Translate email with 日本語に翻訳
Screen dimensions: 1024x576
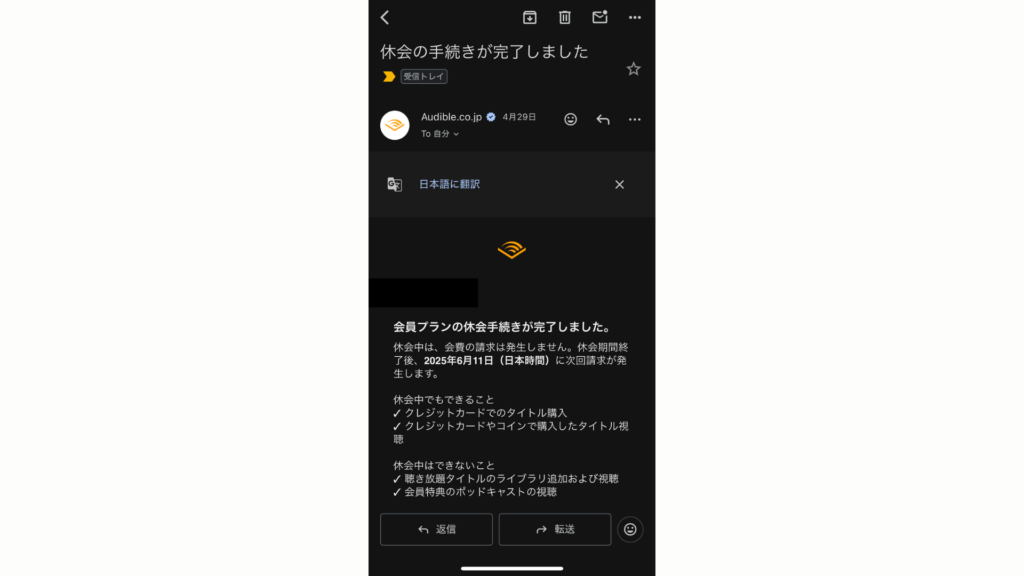(449, 184)
